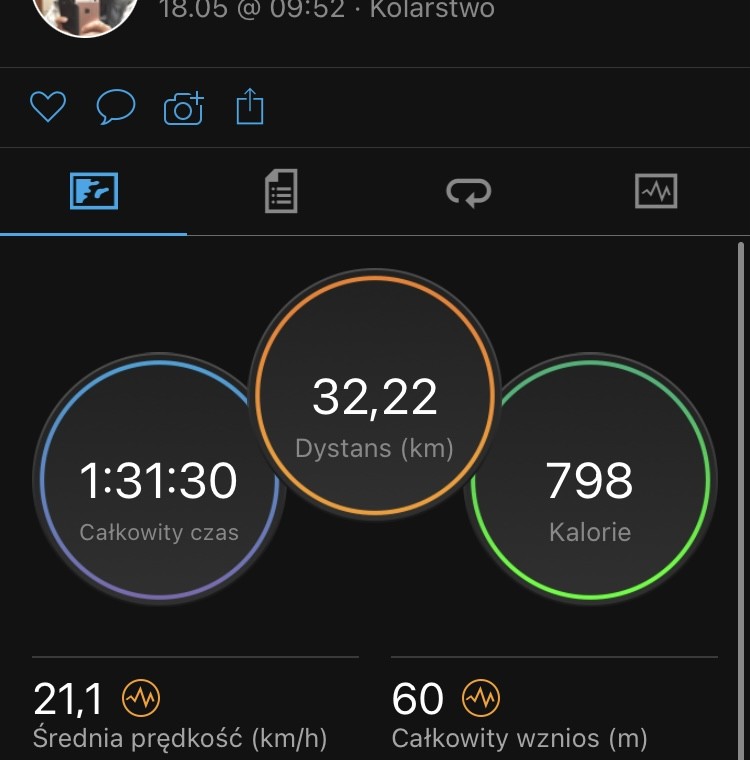Open average speed chart icon beside 21,1
Screen dimensions: 750x760
140,698
